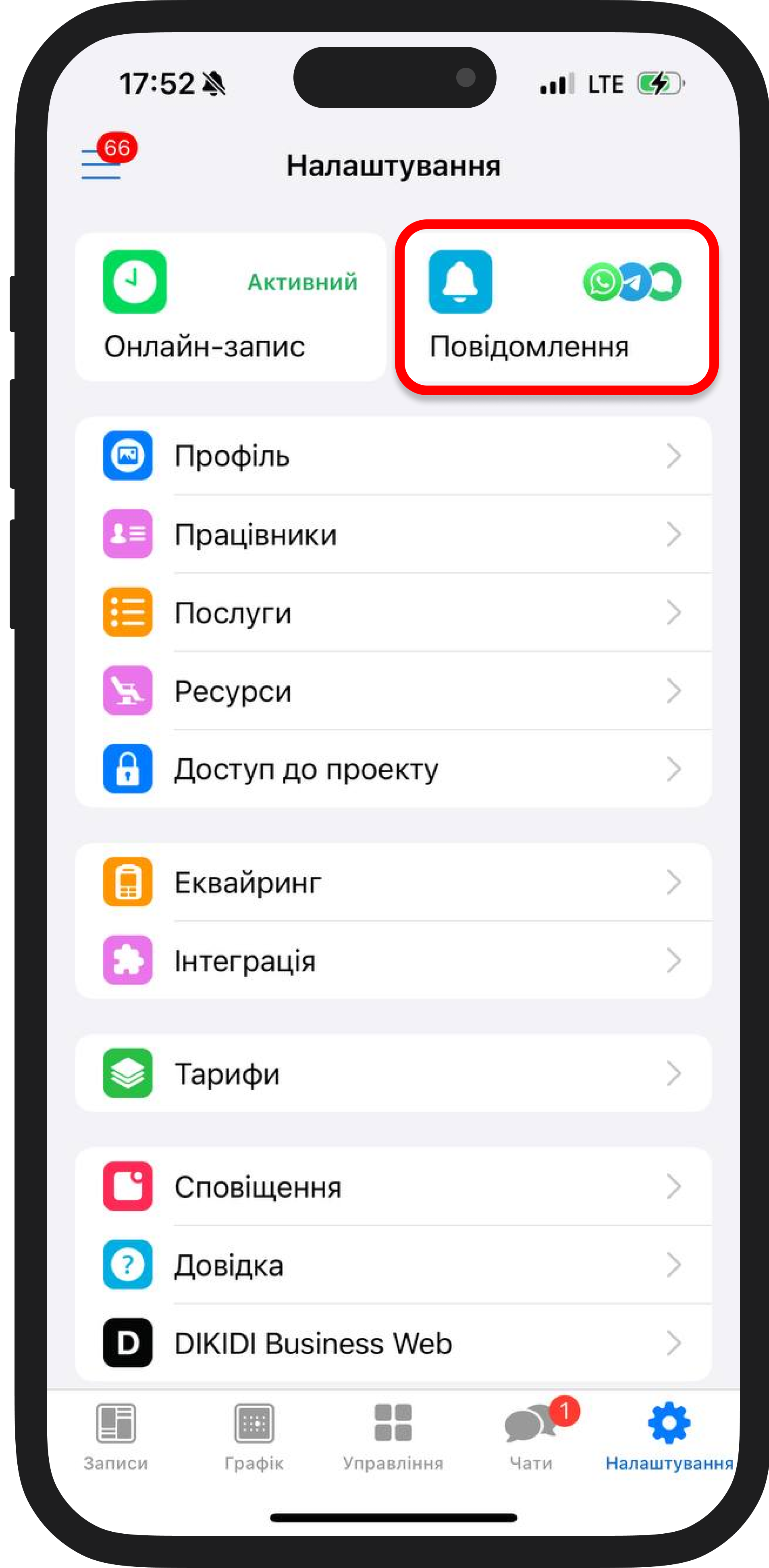Open DIKIDI Business Web

[x=393, y=1343]
